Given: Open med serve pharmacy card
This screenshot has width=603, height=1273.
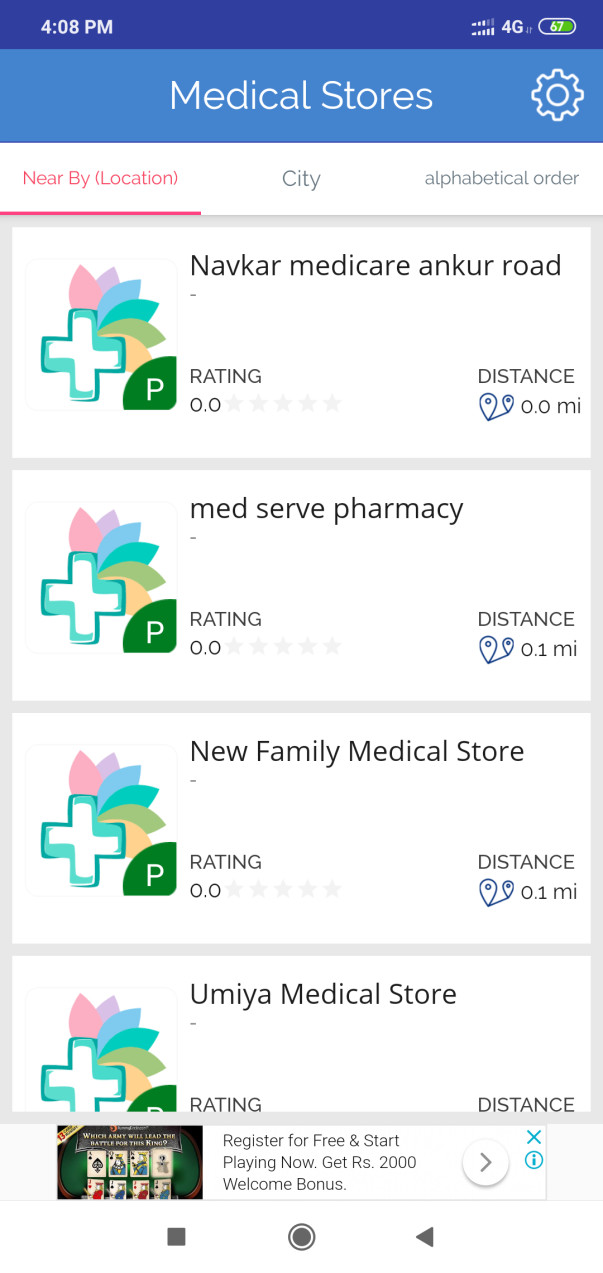Looking at the screenshot, I should coord(301,586).
